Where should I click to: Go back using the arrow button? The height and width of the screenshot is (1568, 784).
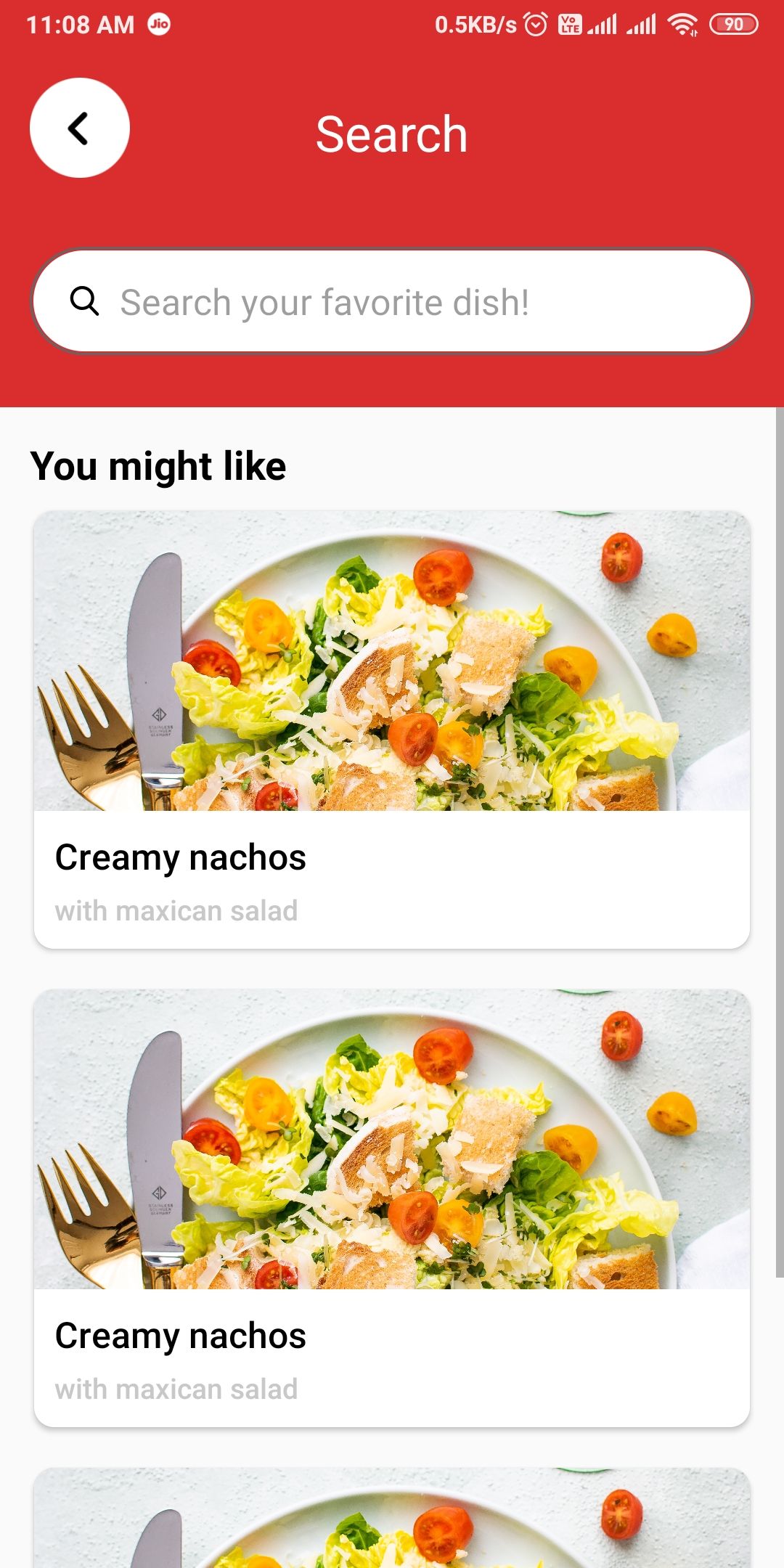pyautogui.click(x=79, y=128)
